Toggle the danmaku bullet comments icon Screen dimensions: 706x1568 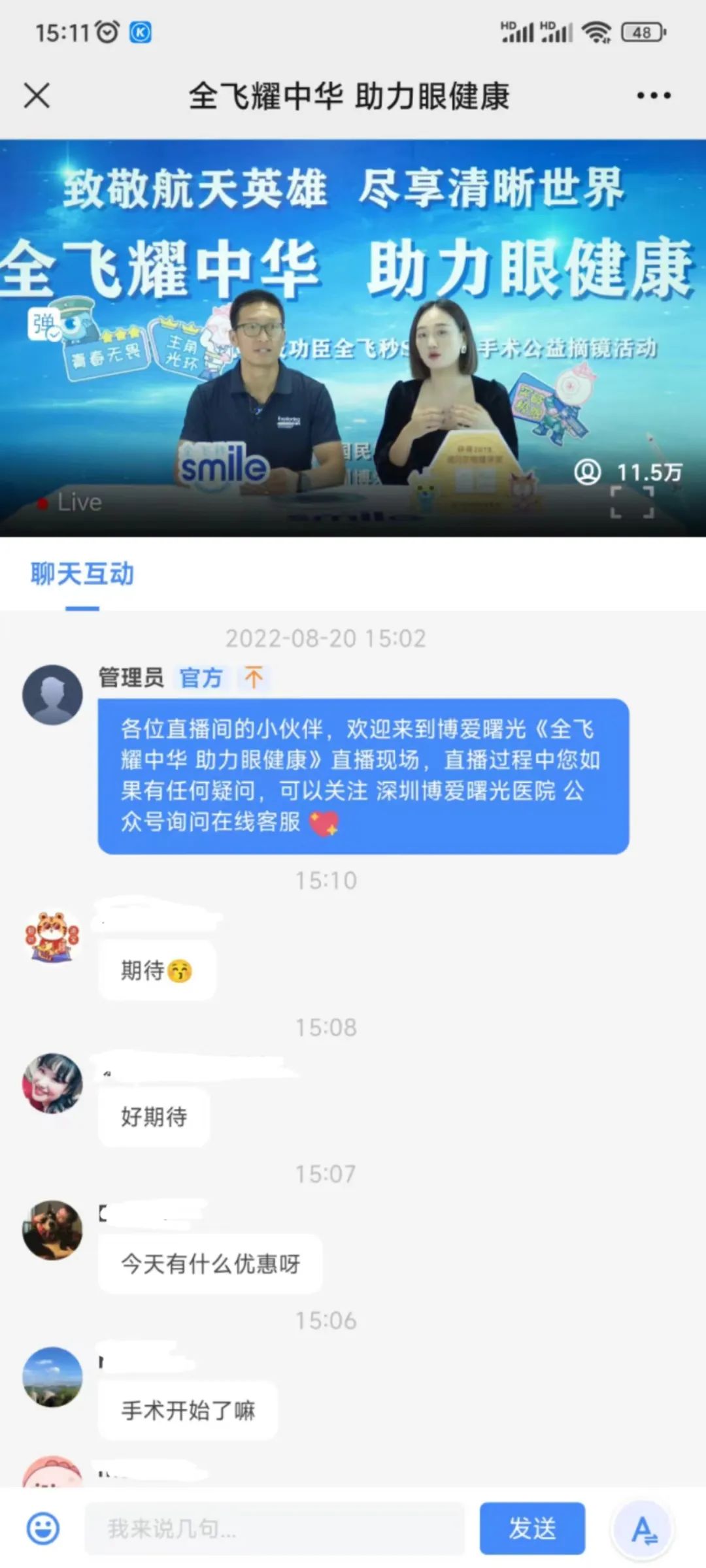[44, 324]
